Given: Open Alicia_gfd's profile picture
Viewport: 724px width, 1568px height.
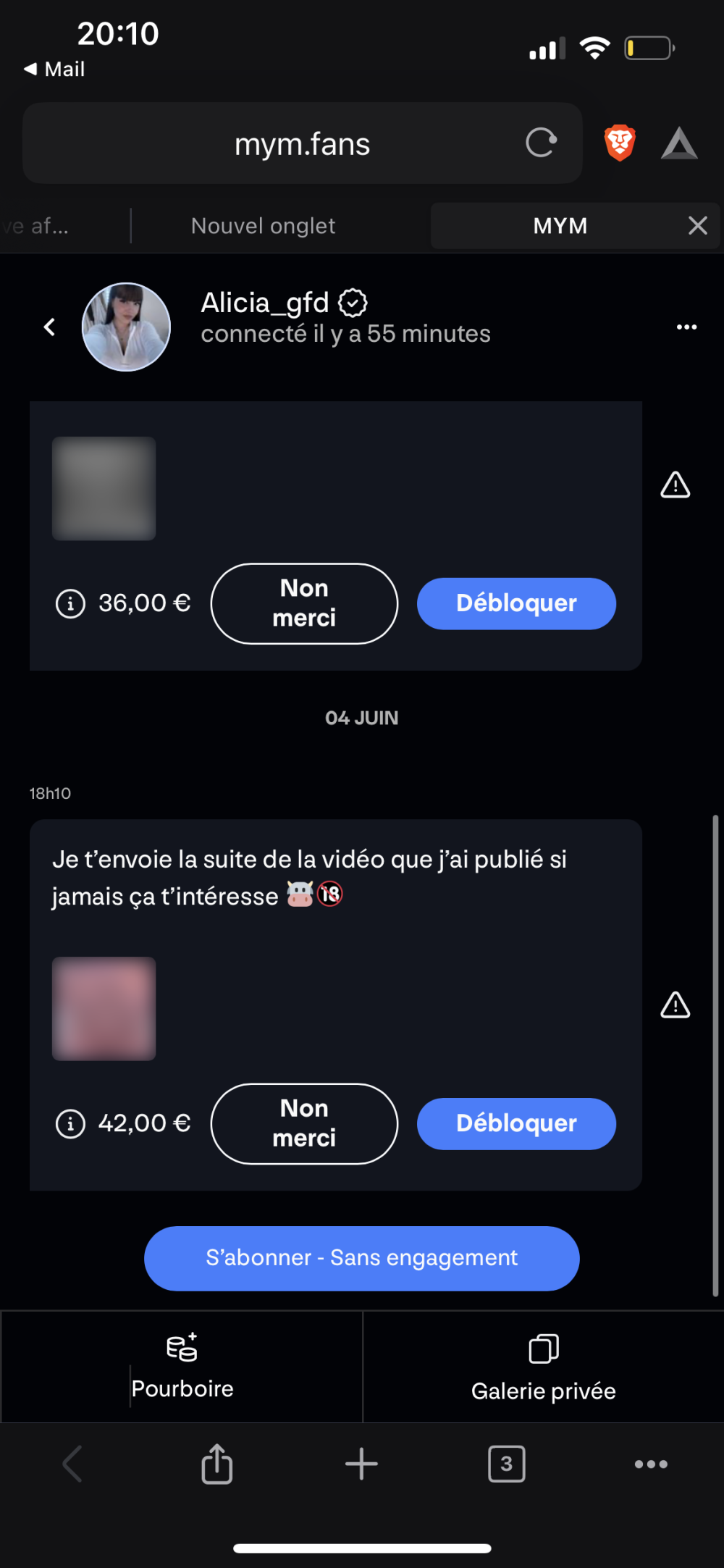Looking at the screenshot, I should (x=126, y=327).
